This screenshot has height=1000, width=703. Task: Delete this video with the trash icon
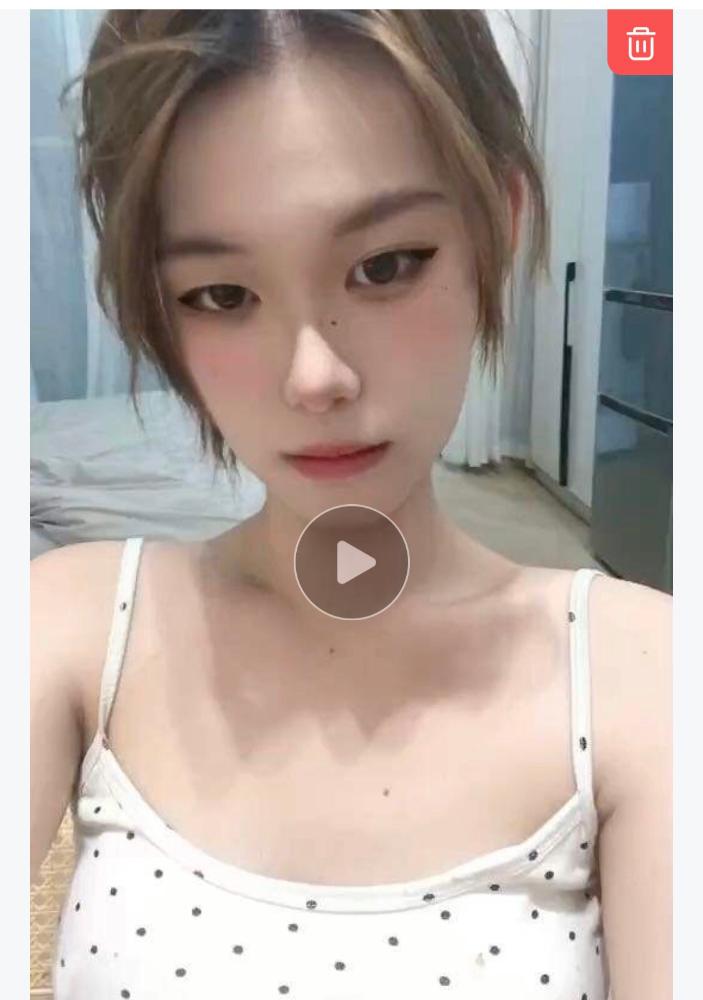(640, 43)
